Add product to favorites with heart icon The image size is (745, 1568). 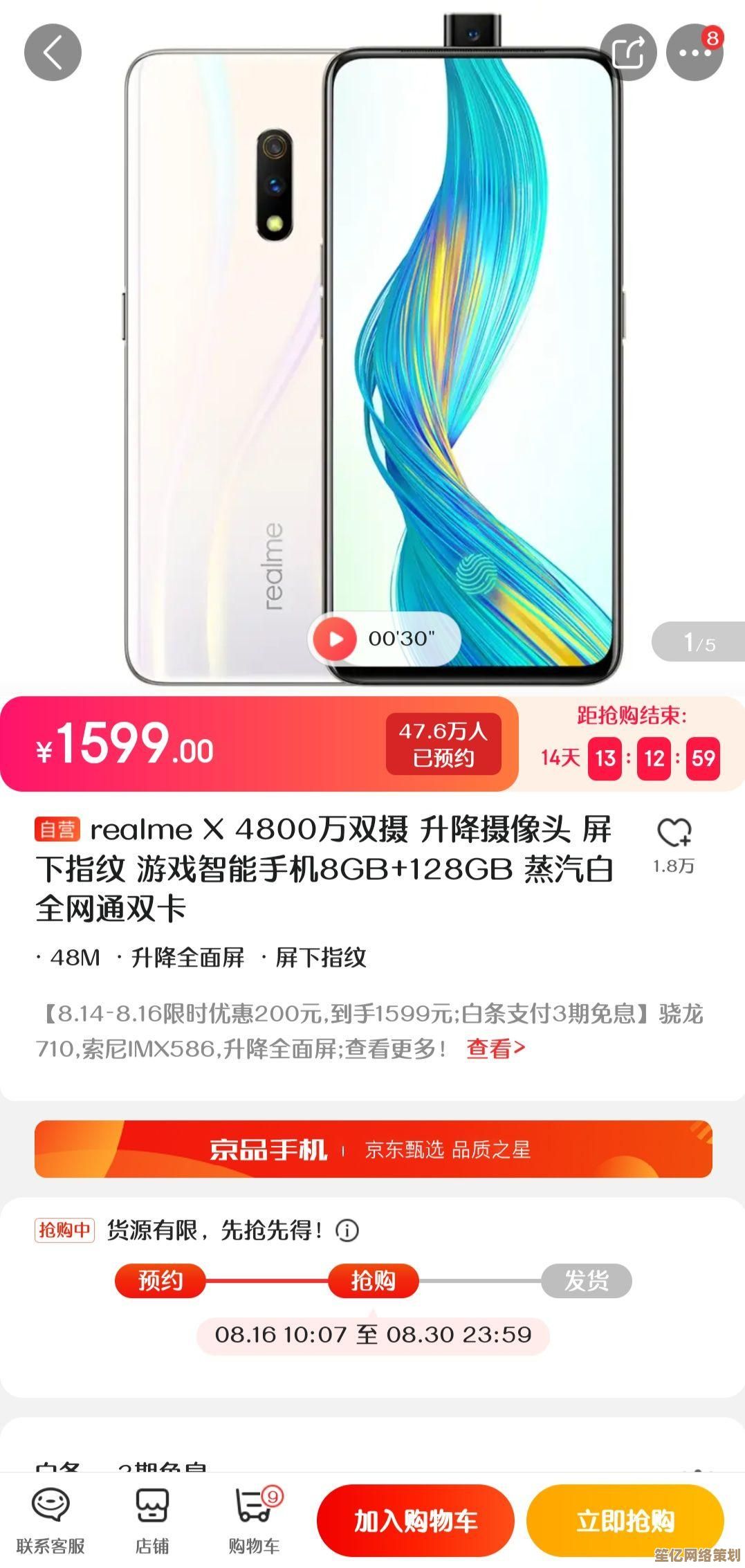674,833
